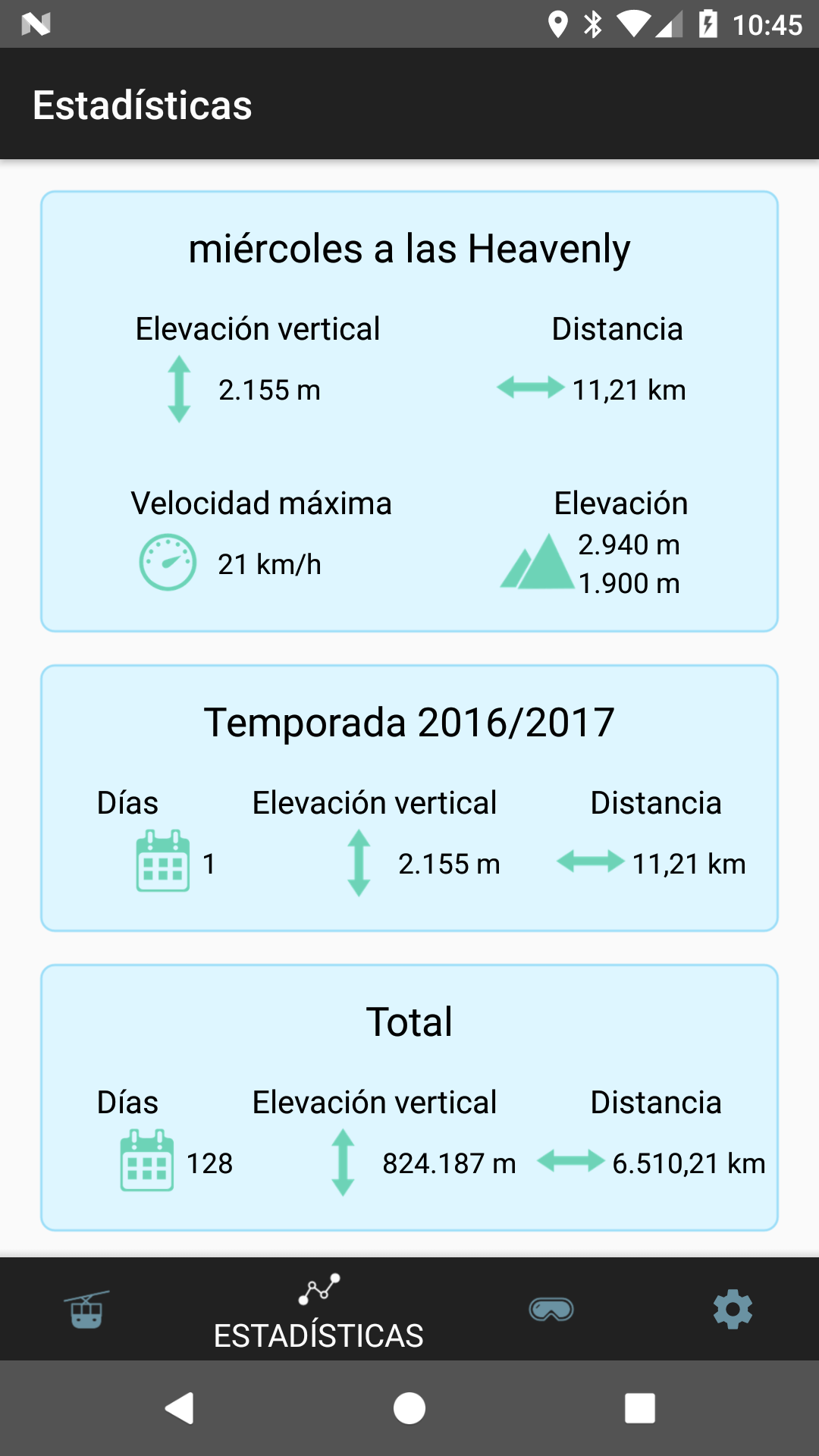View the Temporada 2016/2017 card
The height and width of the screenshot is (1456, 819).
pos(409,798)
